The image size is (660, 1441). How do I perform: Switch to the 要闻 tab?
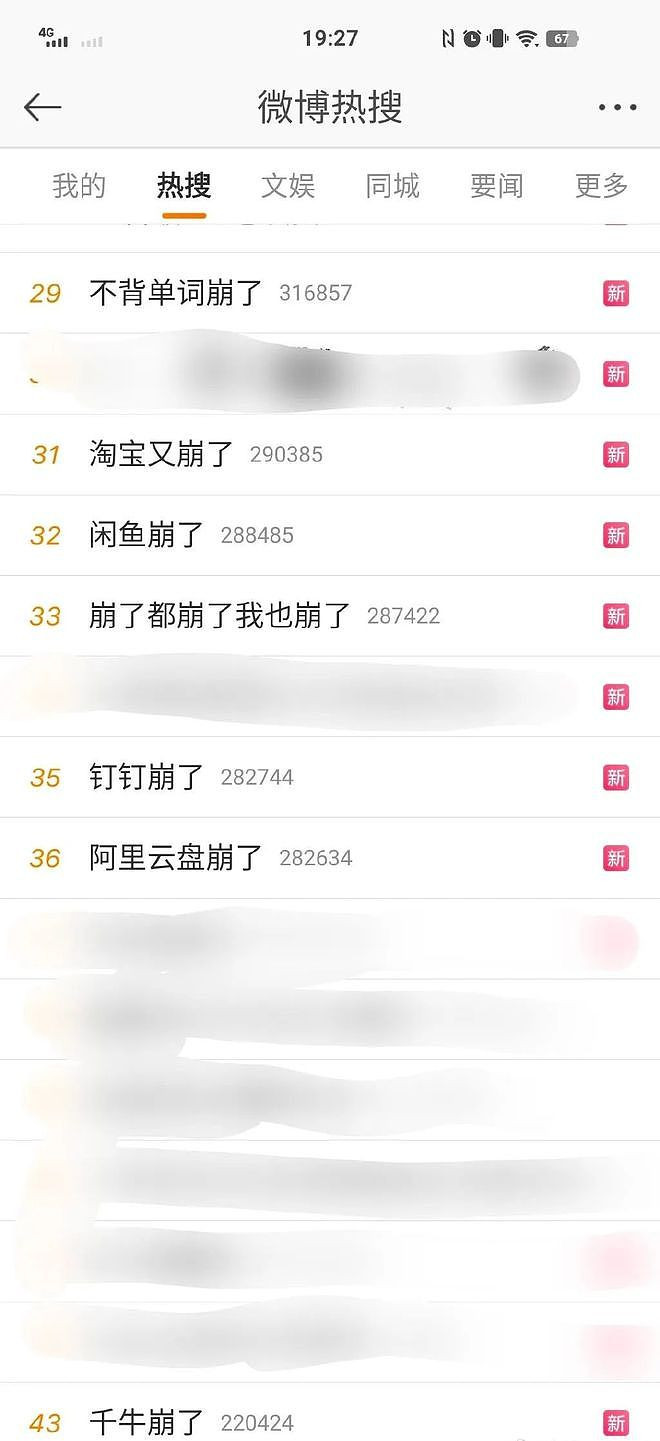click(x=496, y=185)
